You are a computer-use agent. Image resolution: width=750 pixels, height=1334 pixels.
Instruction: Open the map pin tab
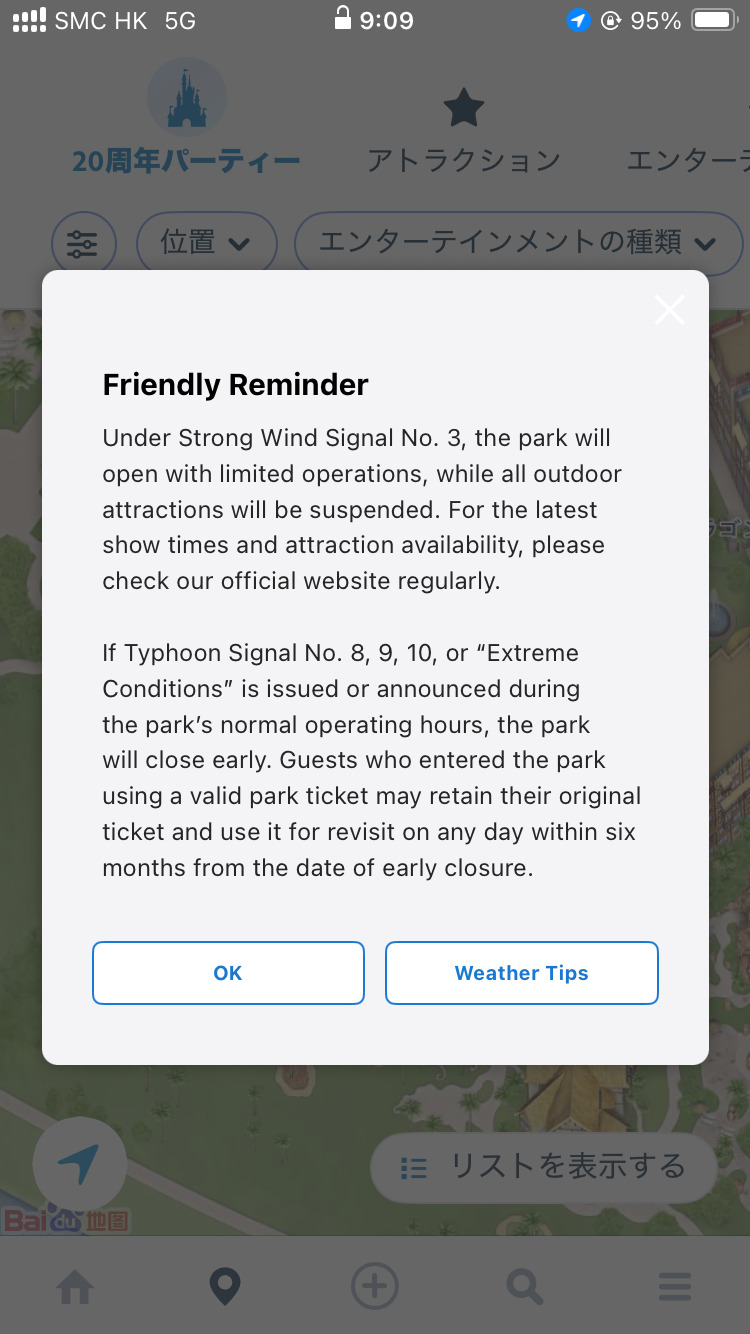pyautogui.click(x=225, y=1286)
